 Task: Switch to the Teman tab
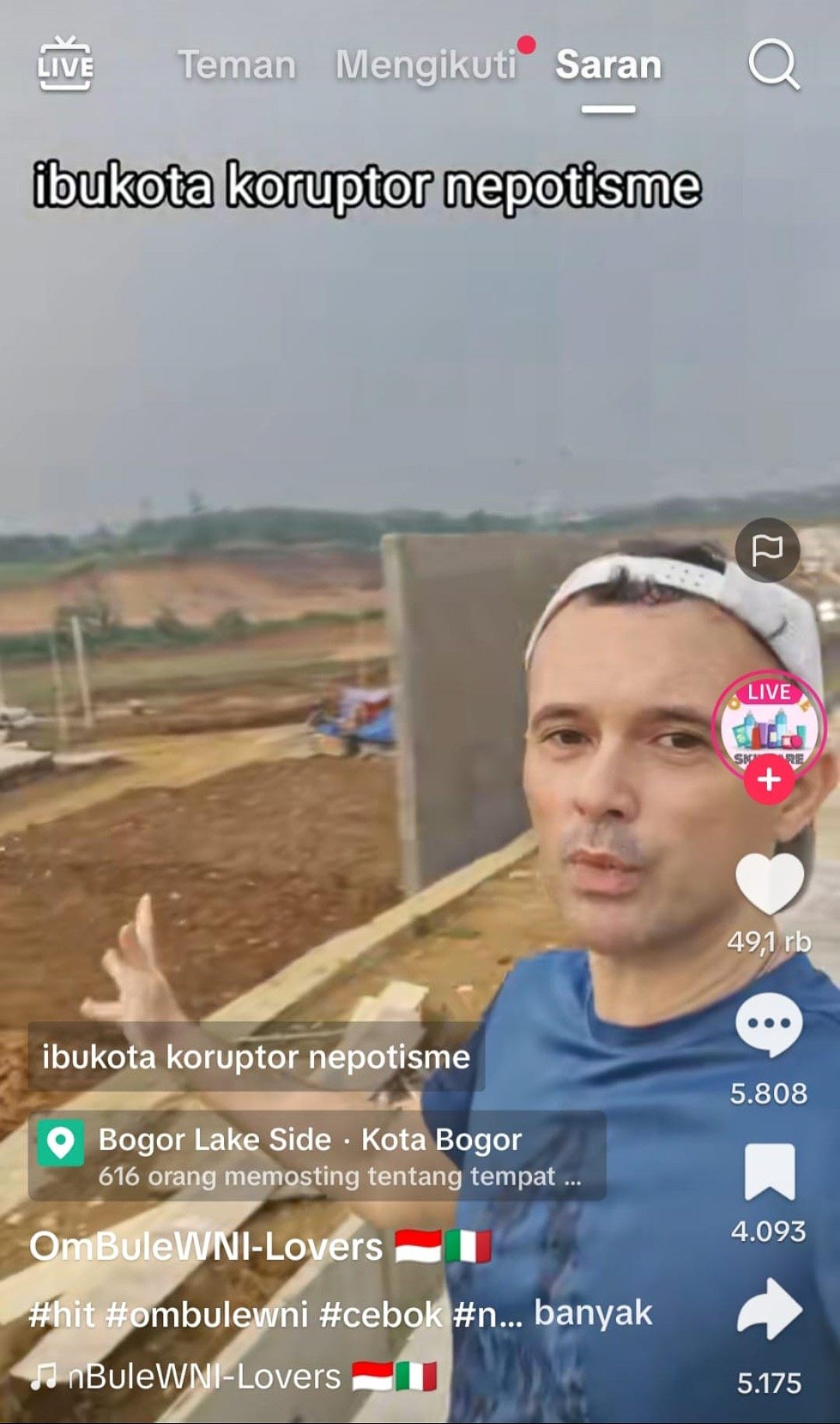point(237,65)
